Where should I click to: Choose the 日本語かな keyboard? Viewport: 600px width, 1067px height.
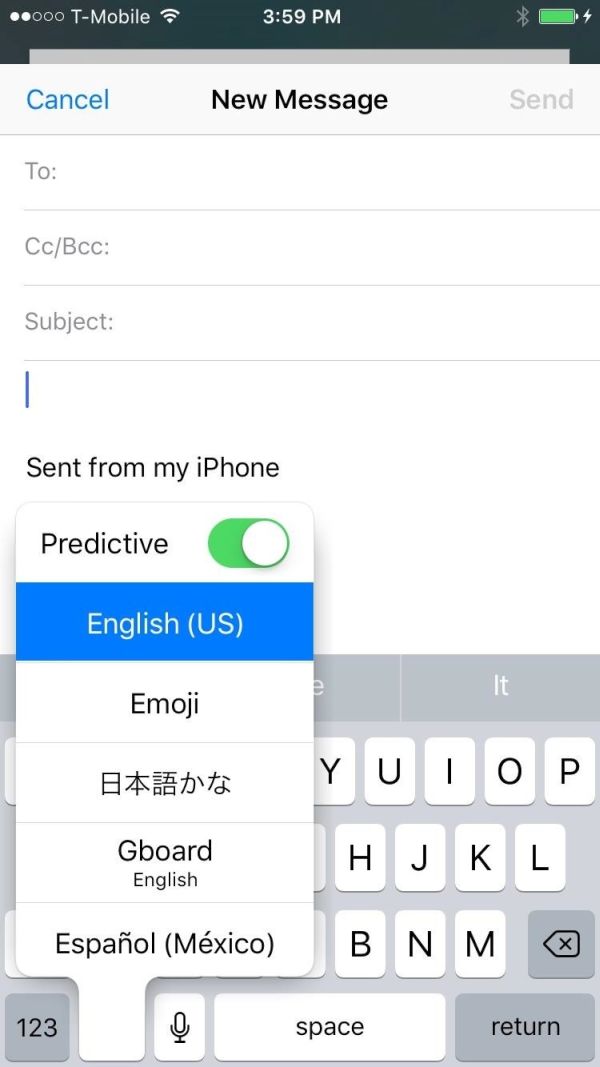tap(165, 783)
